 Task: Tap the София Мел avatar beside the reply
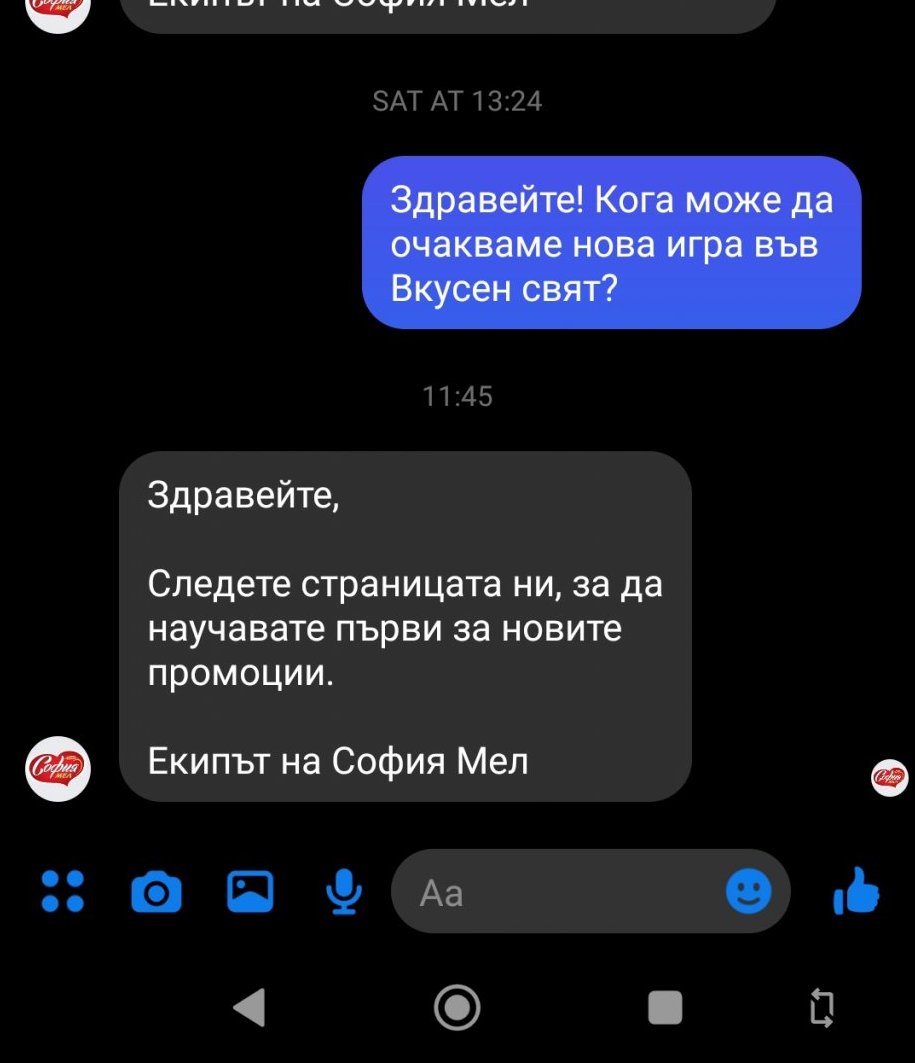[58, 769]
